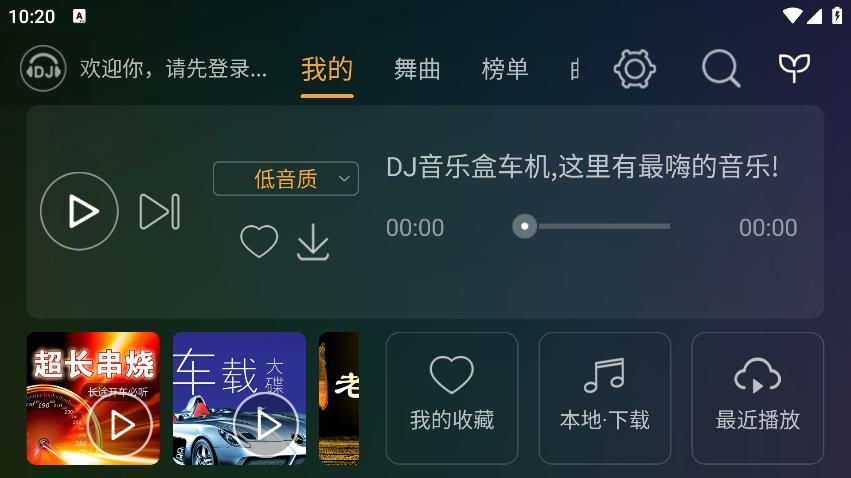Open 我的收藏 favorites

click(x=452, y=398)
